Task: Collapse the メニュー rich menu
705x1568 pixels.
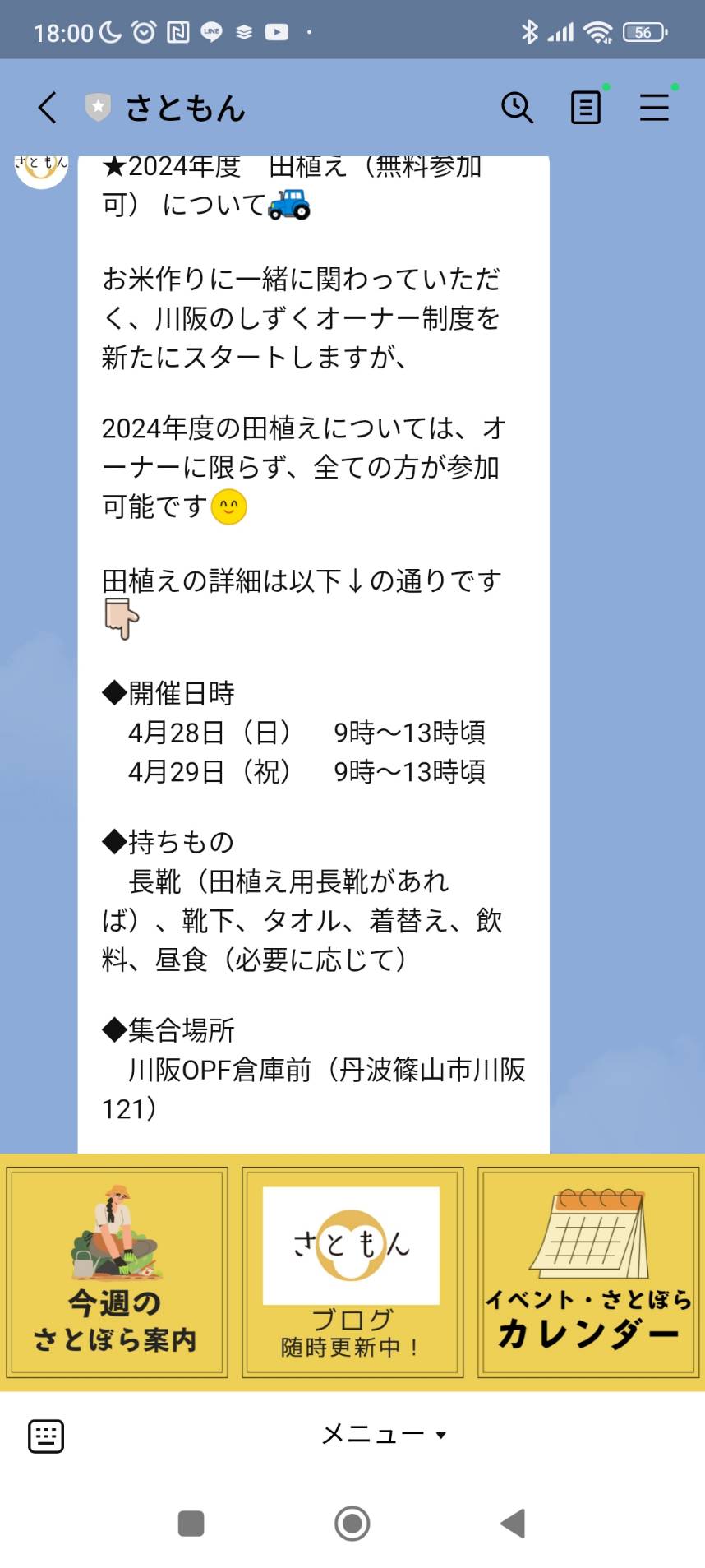Action: [384, 1435]
